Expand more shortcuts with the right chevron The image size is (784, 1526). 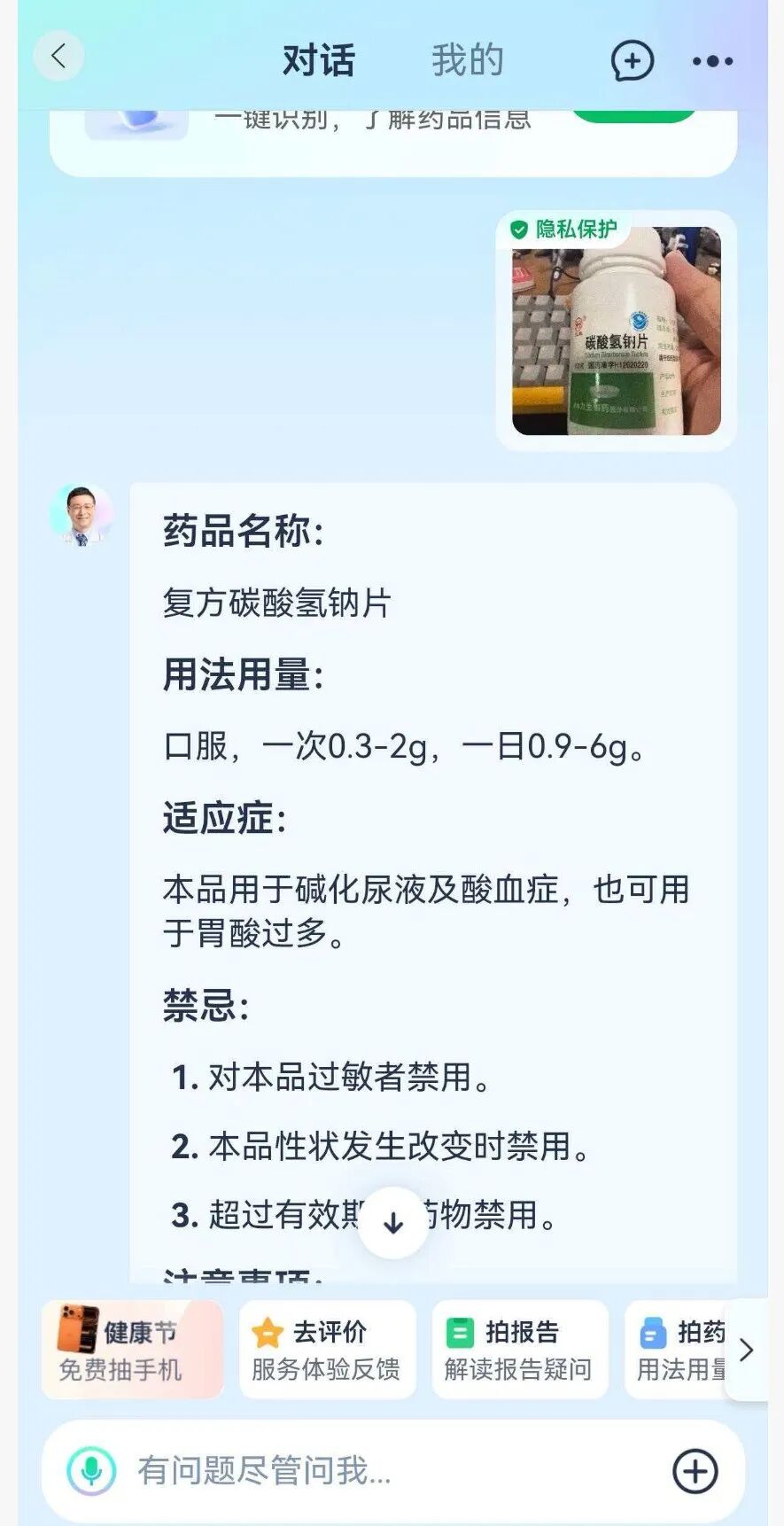coord(746,1350)
